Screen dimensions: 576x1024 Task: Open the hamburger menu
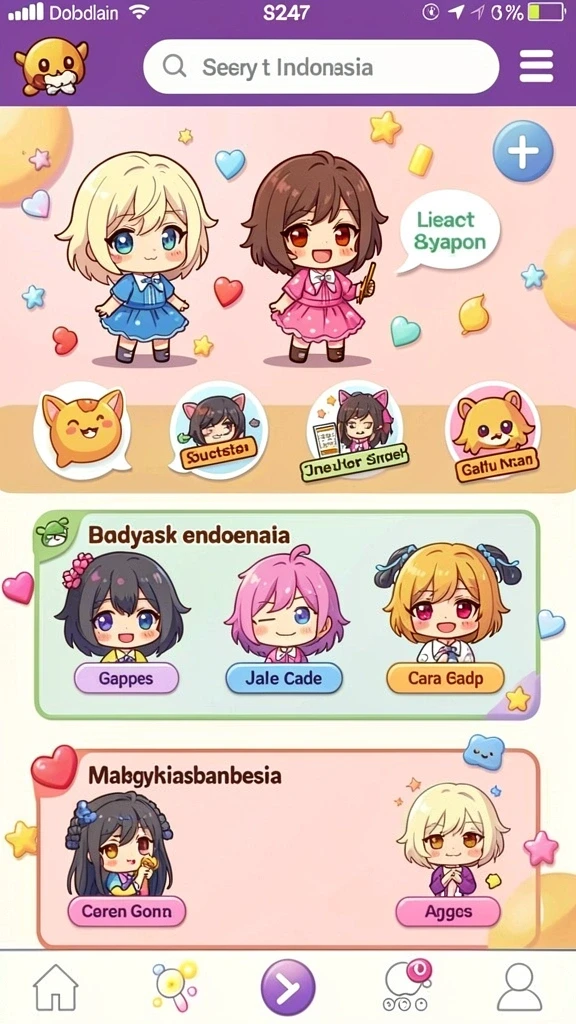click(536, 67)
